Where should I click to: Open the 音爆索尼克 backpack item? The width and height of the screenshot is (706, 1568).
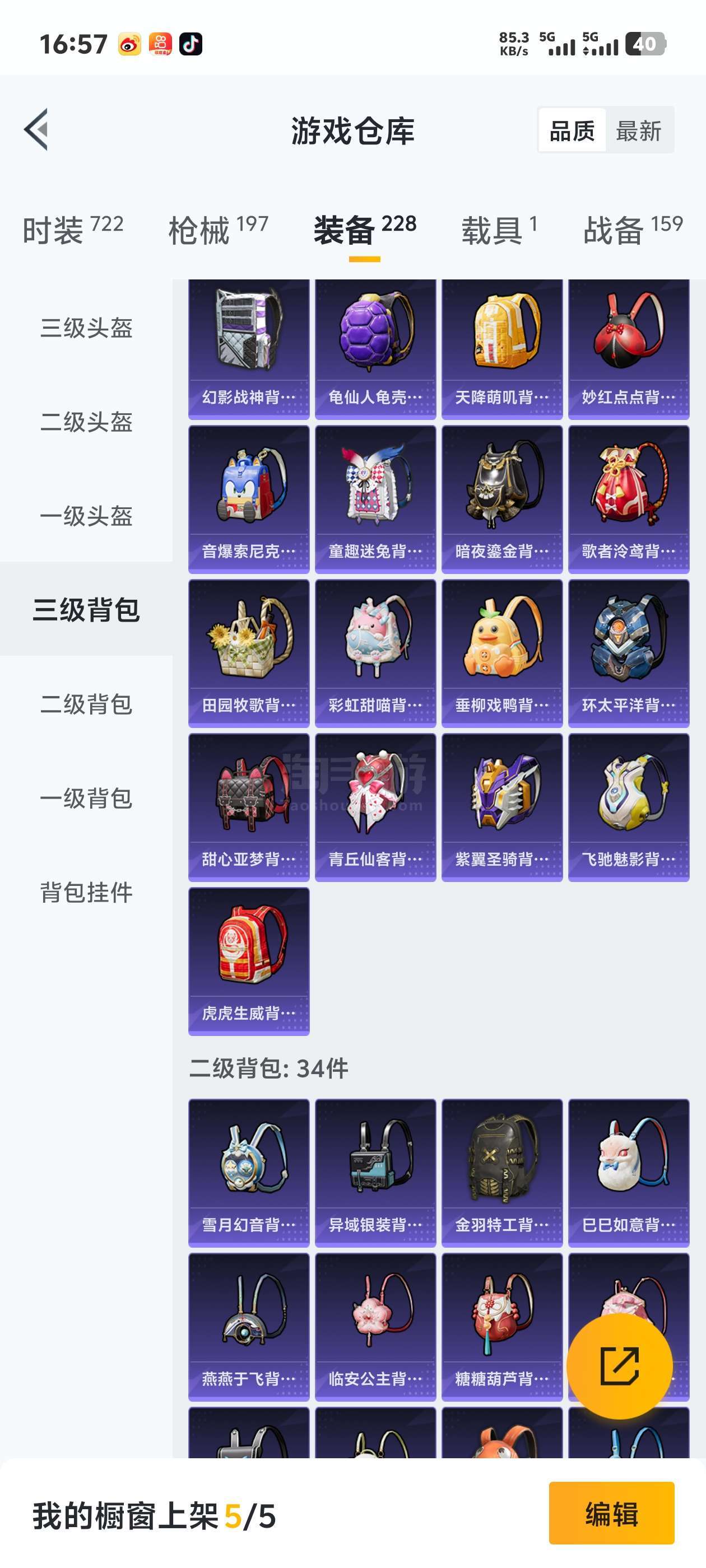point(249,499)
